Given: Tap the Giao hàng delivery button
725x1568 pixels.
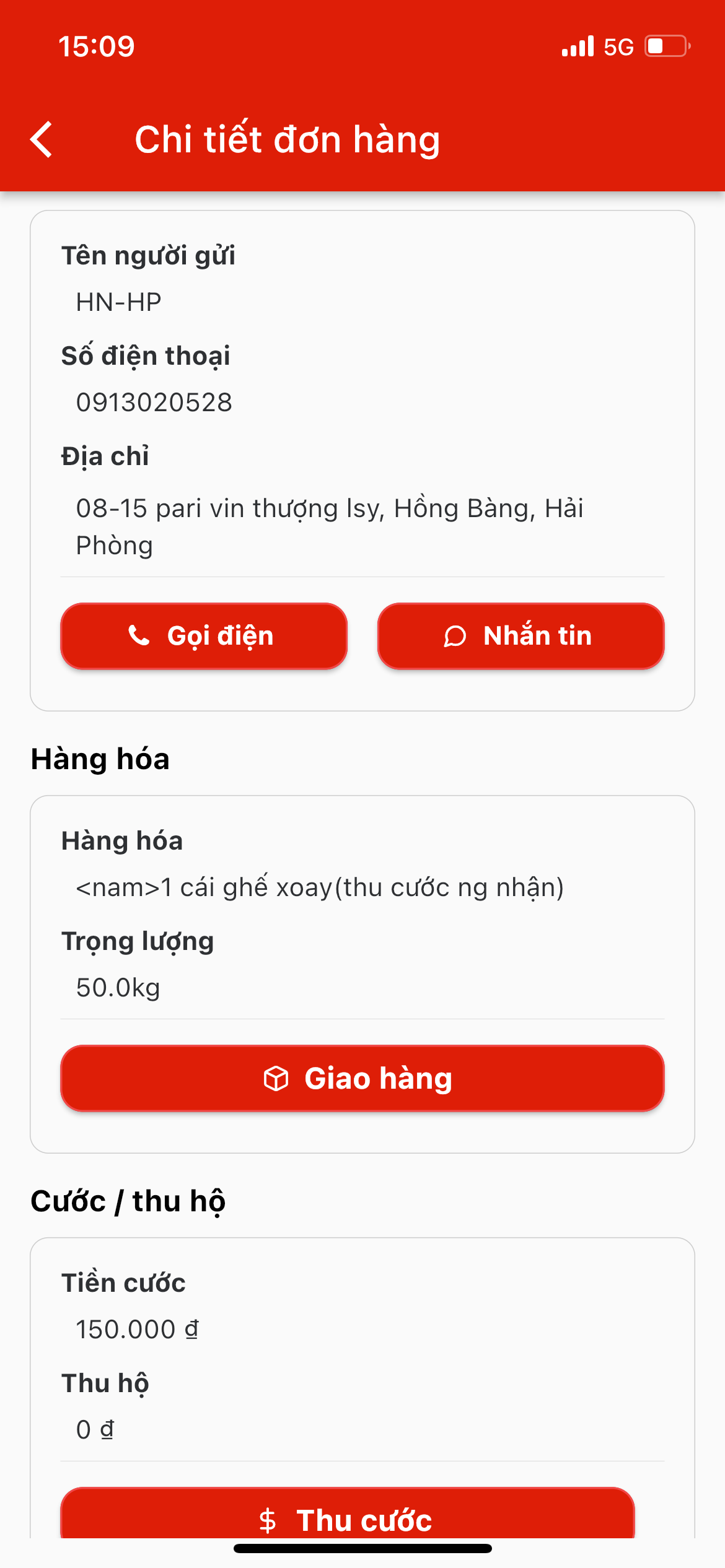Looking at the screenshot, I should (362, 1078).
